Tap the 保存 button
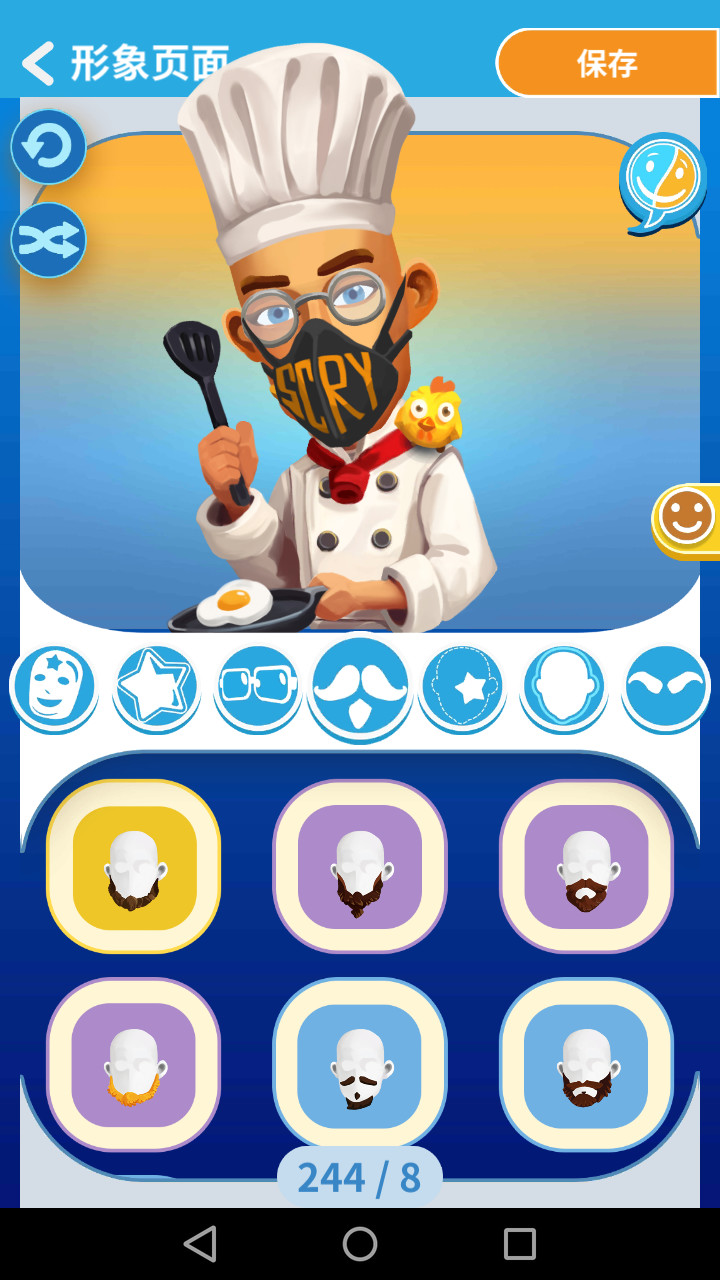 pos(606,63)
